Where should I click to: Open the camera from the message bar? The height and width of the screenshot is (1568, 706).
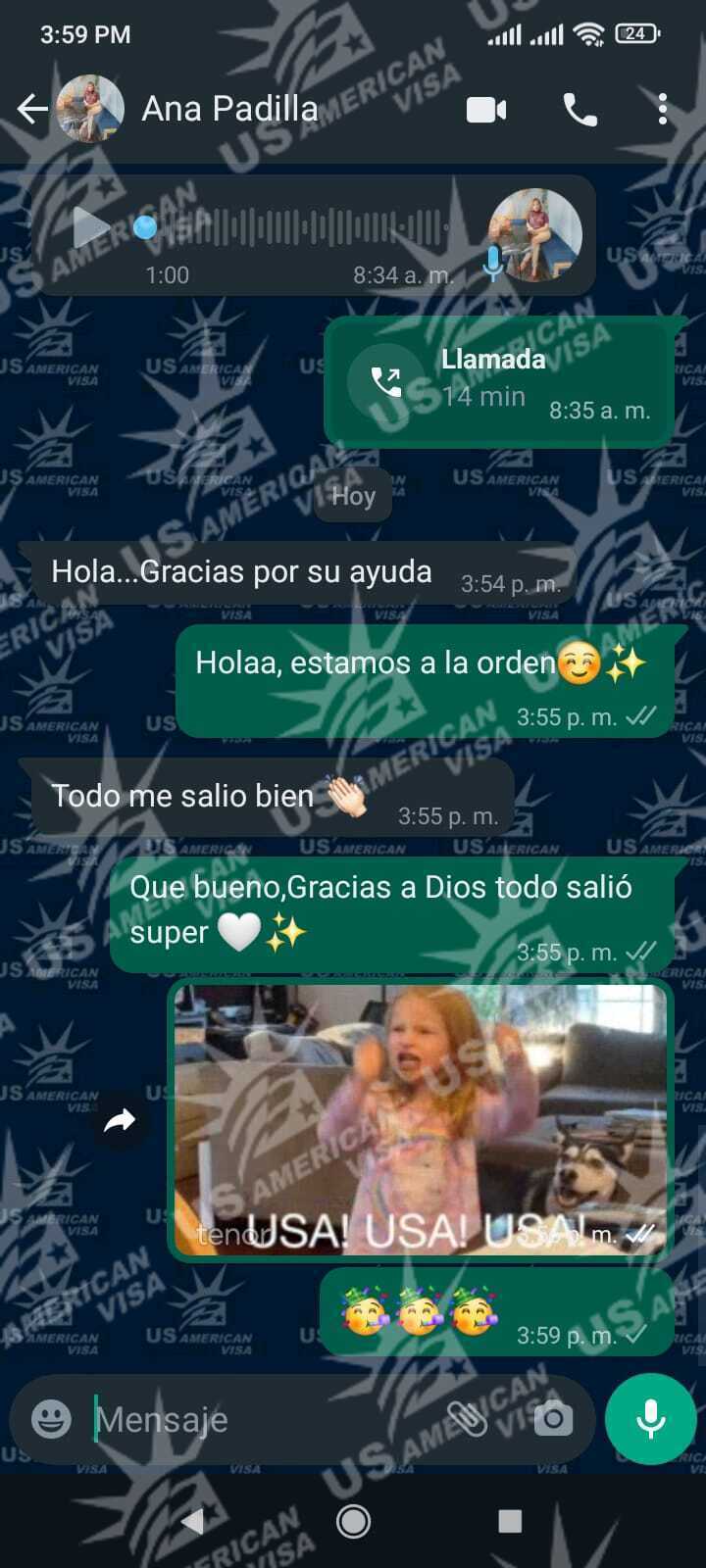[553, 1418]
